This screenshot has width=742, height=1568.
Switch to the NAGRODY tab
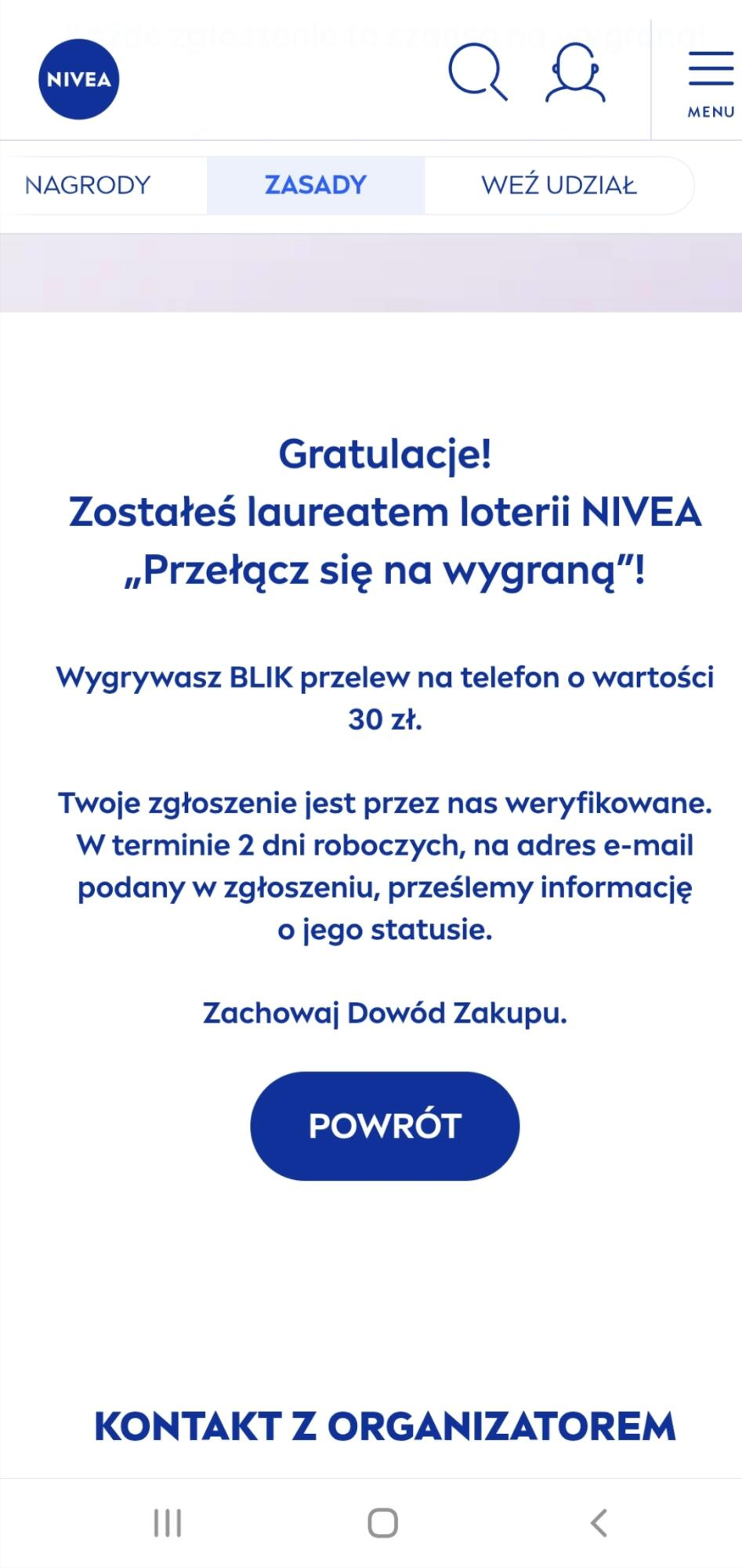tap(88, 185)
